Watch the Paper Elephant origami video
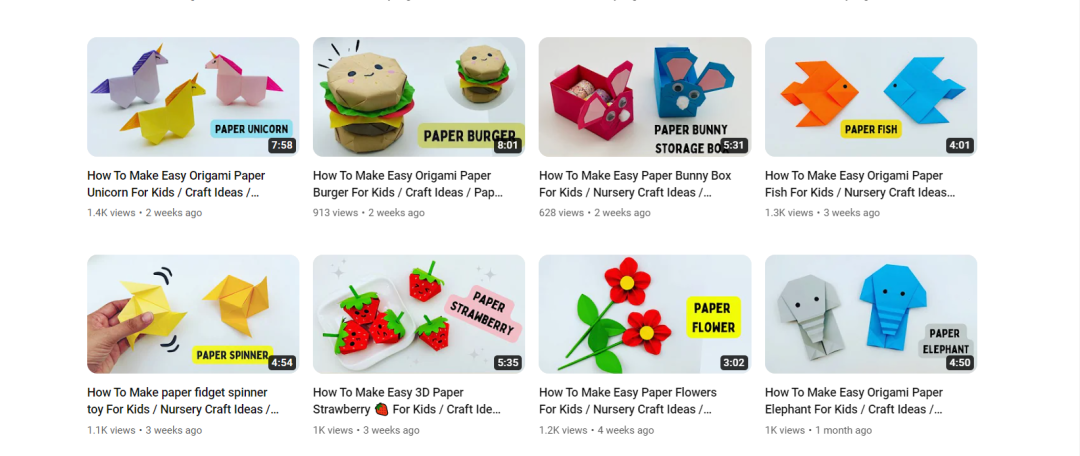This screenshot has height=456, width=1080. coord(870,314)
